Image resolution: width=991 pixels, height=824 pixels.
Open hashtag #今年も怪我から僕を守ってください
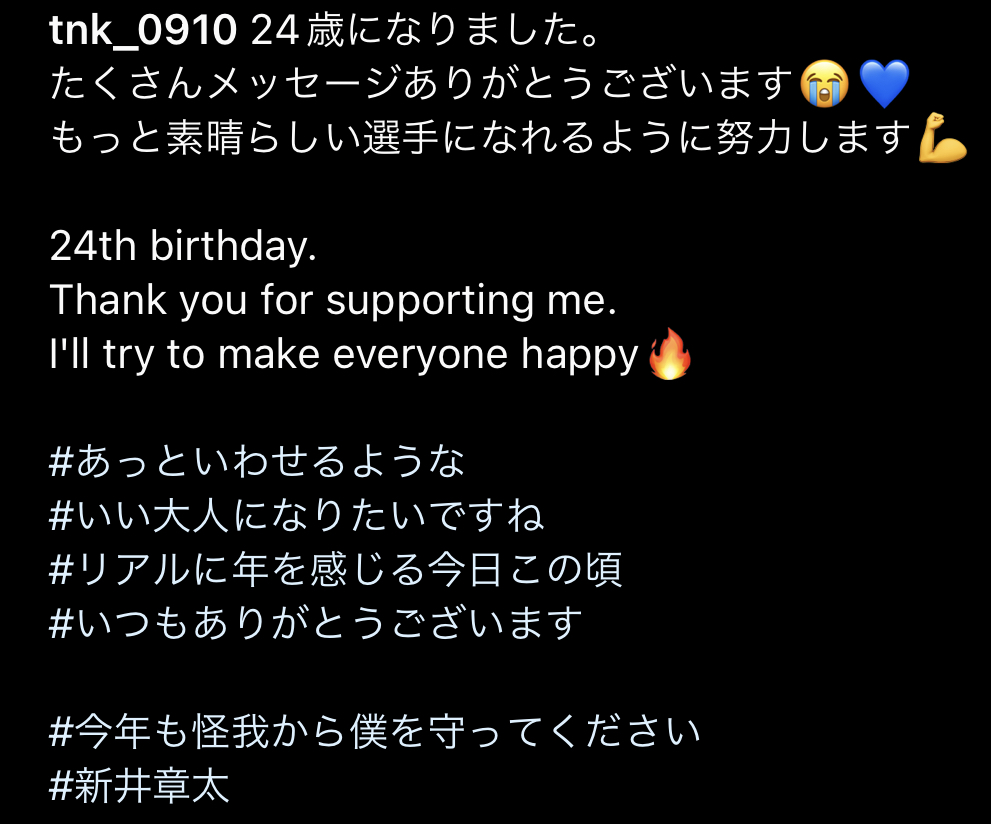click(375, 733)
